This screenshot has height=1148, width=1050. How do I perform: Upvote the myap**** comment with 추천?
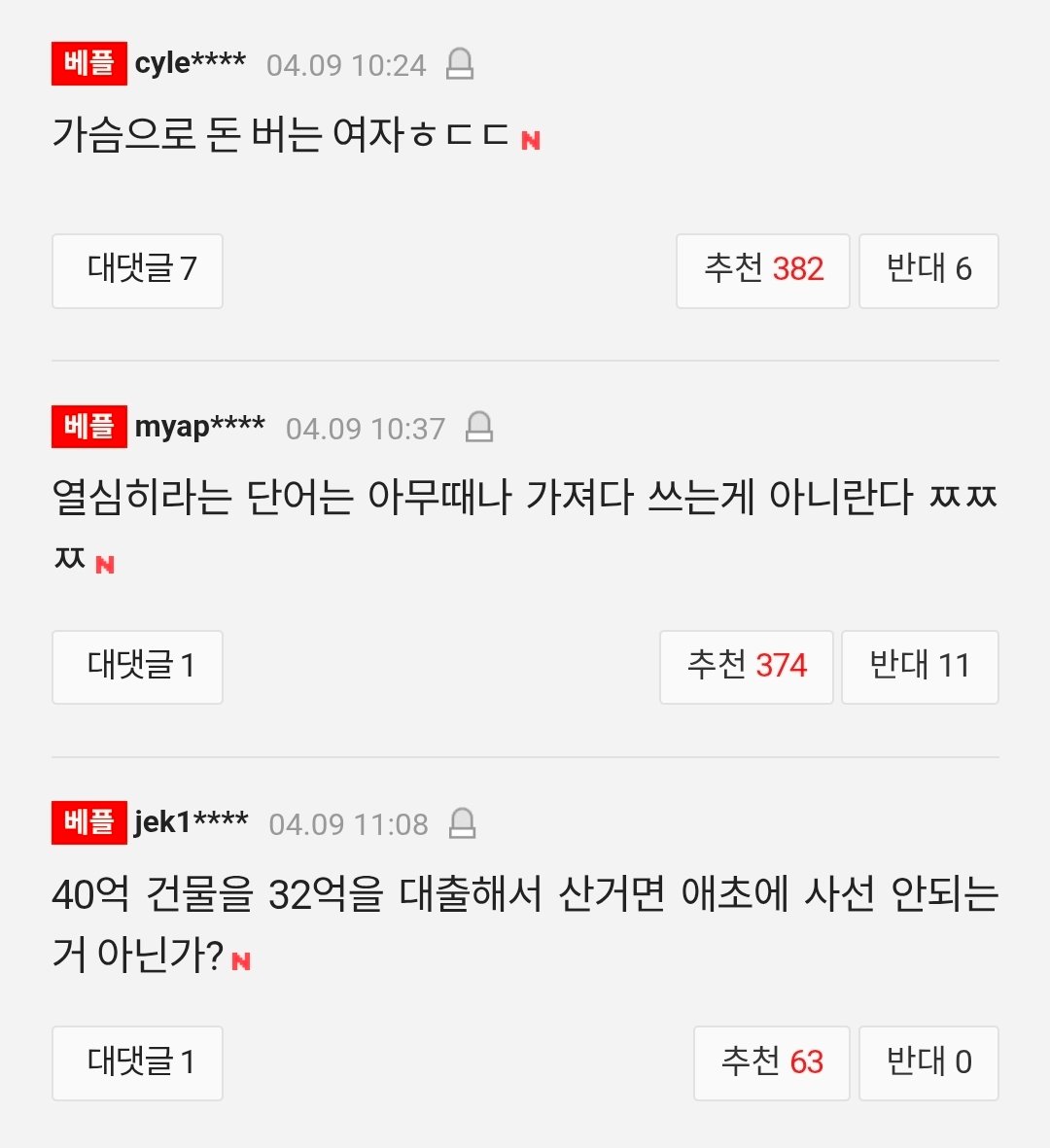click(746, 667)
